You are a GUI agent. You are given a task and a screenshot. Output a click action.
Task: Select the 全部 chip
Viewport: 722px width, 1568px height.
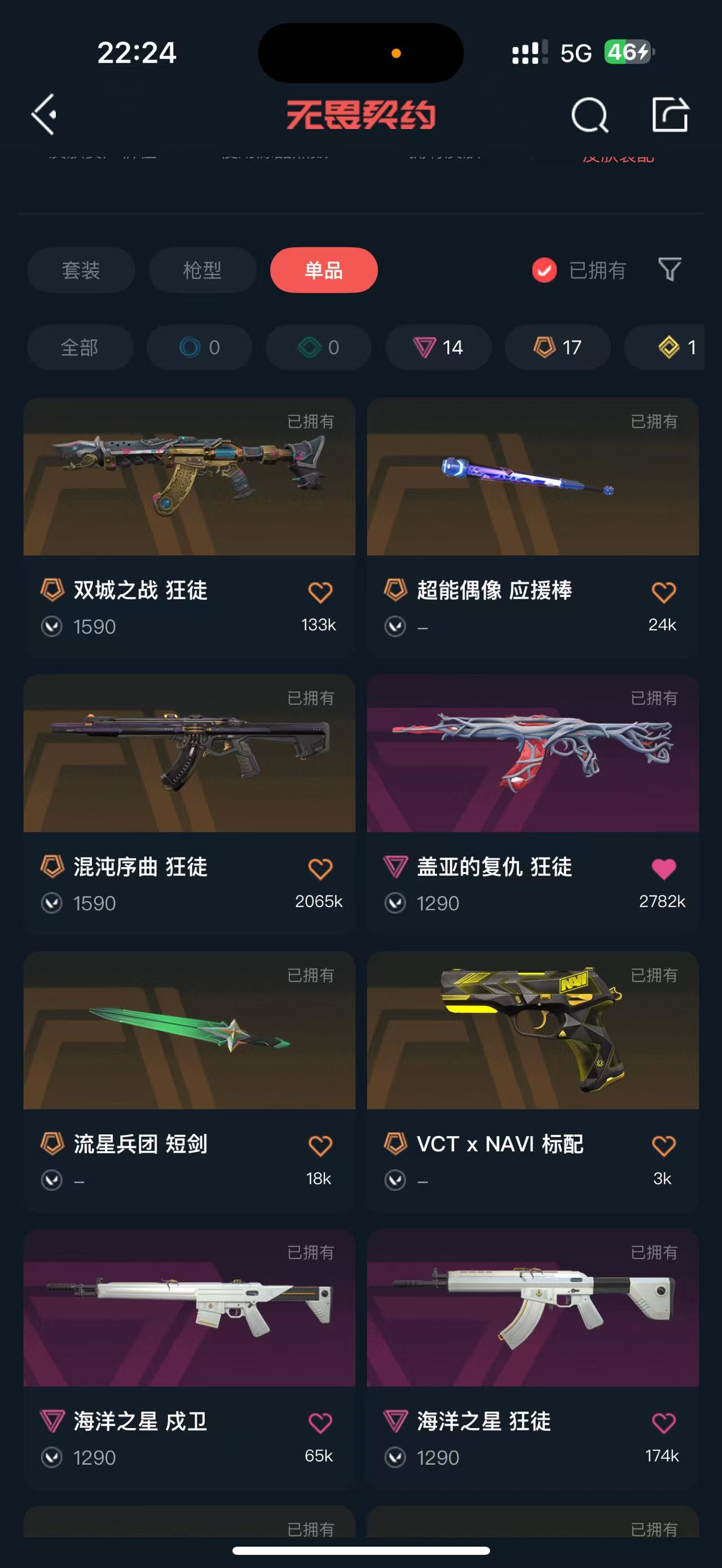[80, 347]
